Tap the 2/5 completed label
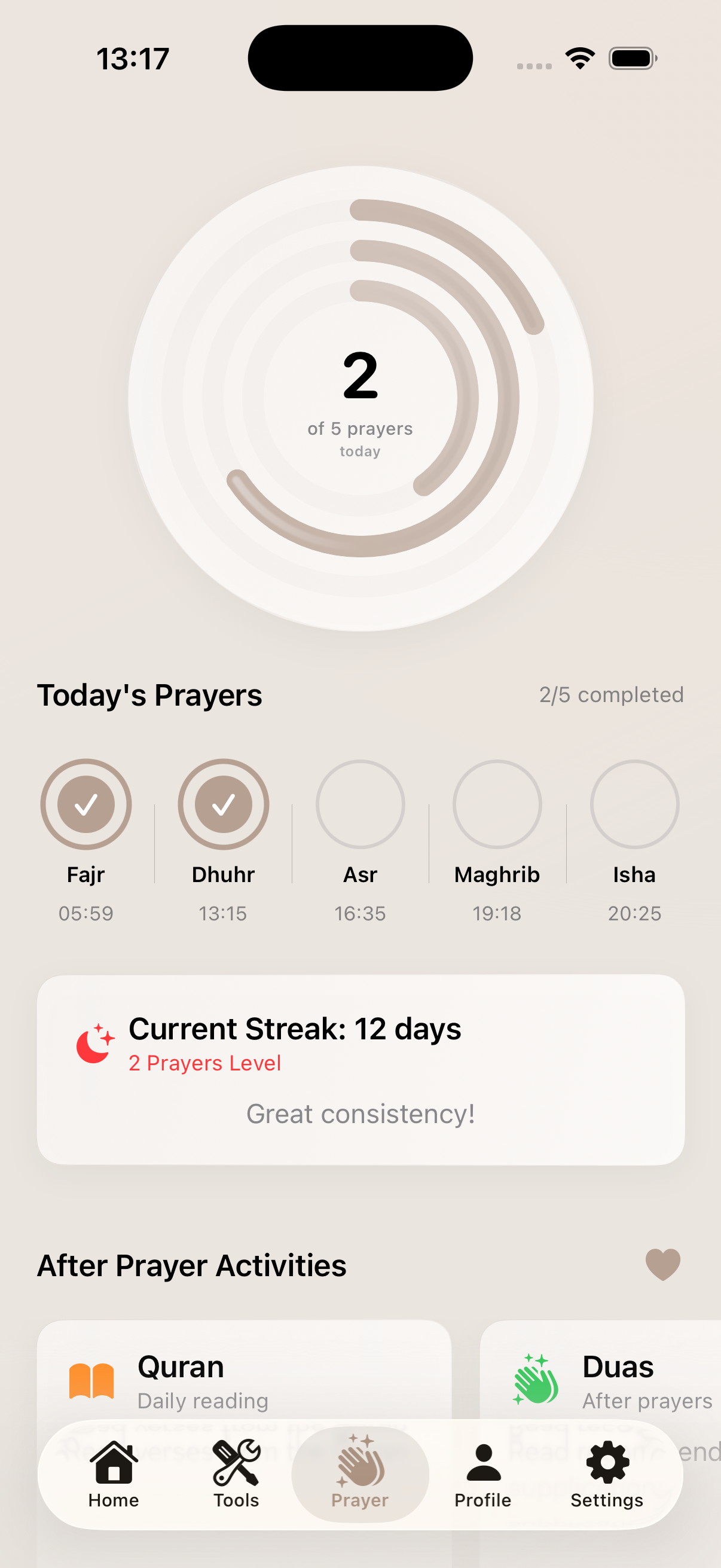721x1568 pixels. [x=612, y=695]
